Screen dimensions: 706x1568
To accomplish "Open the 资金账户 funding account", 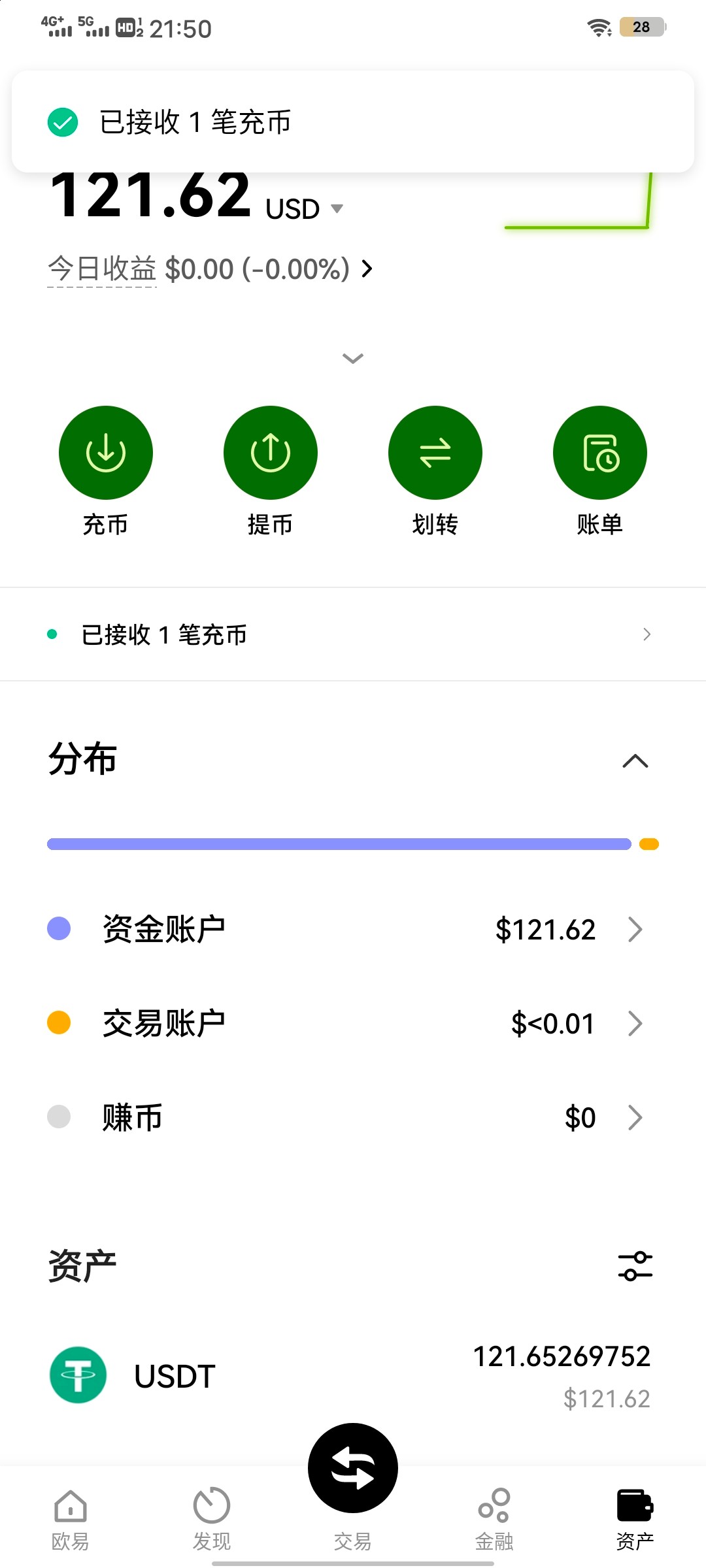I will coord(353,929).
